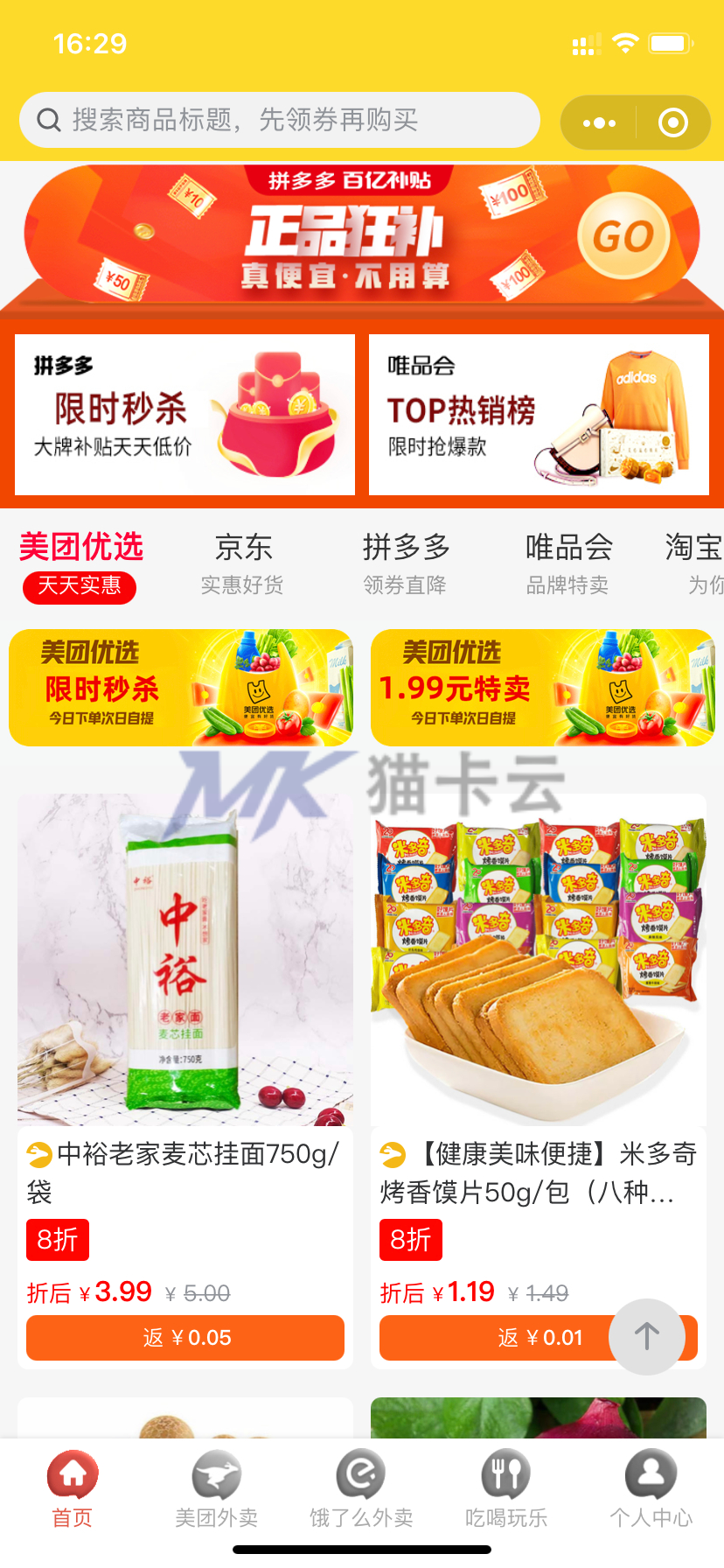724x1568 pixels.
Task: Tap the back-to-top arrow button
Action: (x=647, y=1336)
